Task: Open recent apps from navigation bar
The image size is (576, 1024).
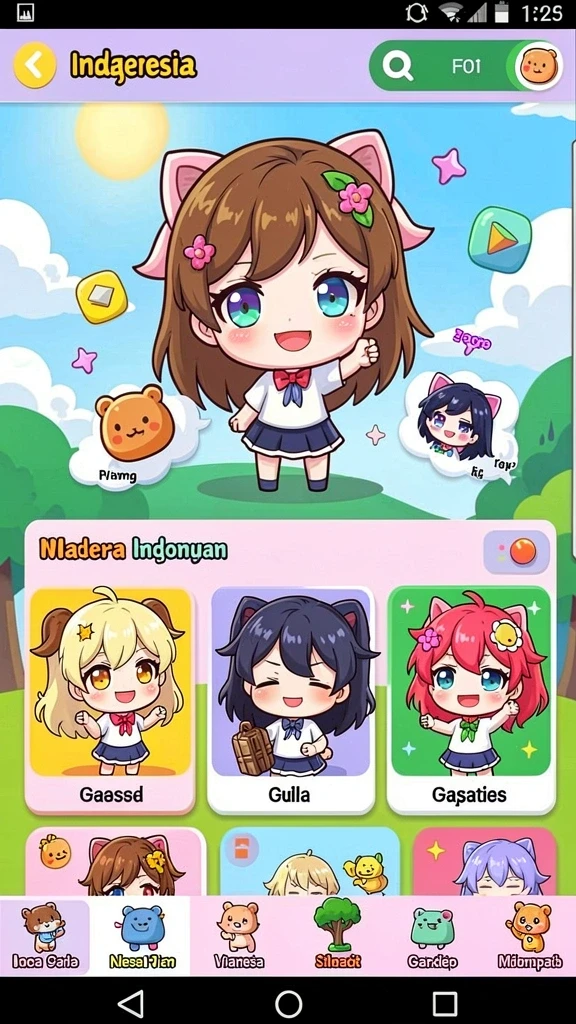Action: [x=444, y=1002]
